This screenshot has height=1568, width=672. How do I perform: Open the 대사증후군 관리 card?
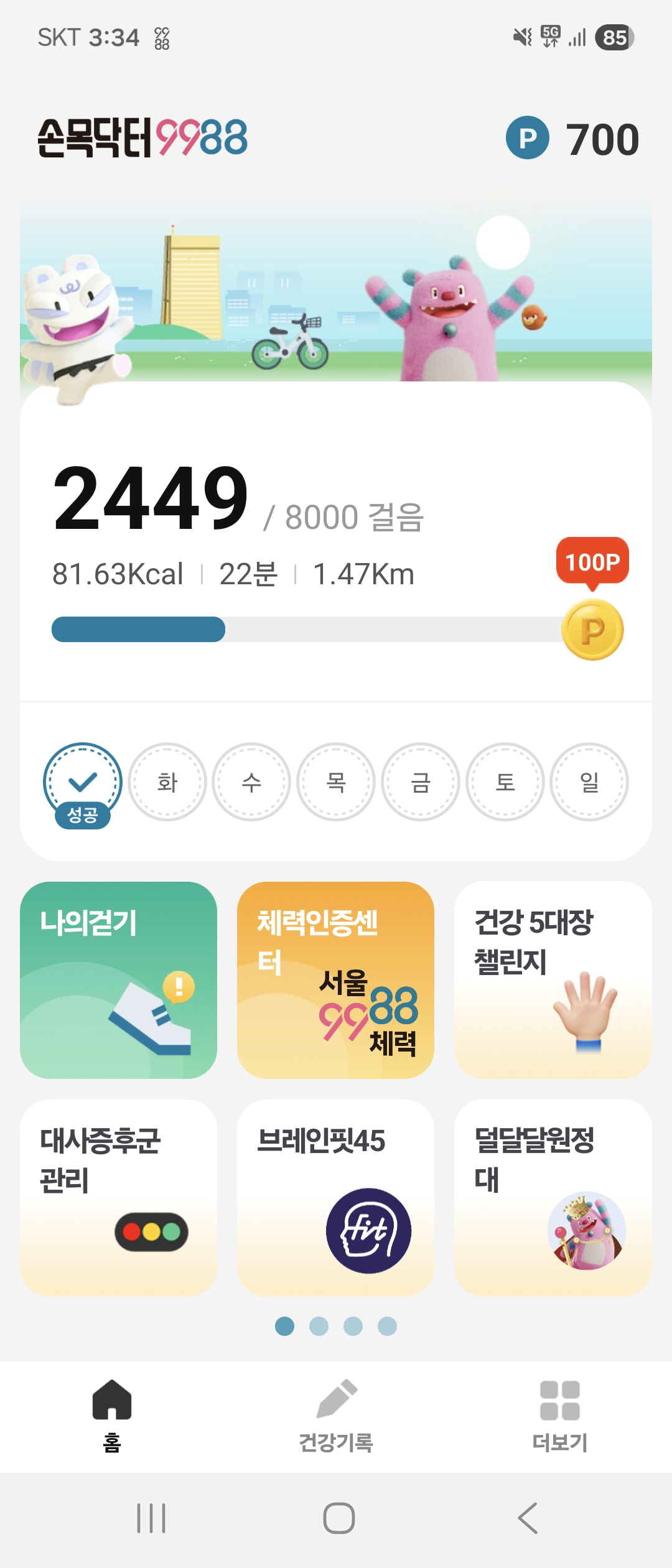click(x=118, y=1198)
